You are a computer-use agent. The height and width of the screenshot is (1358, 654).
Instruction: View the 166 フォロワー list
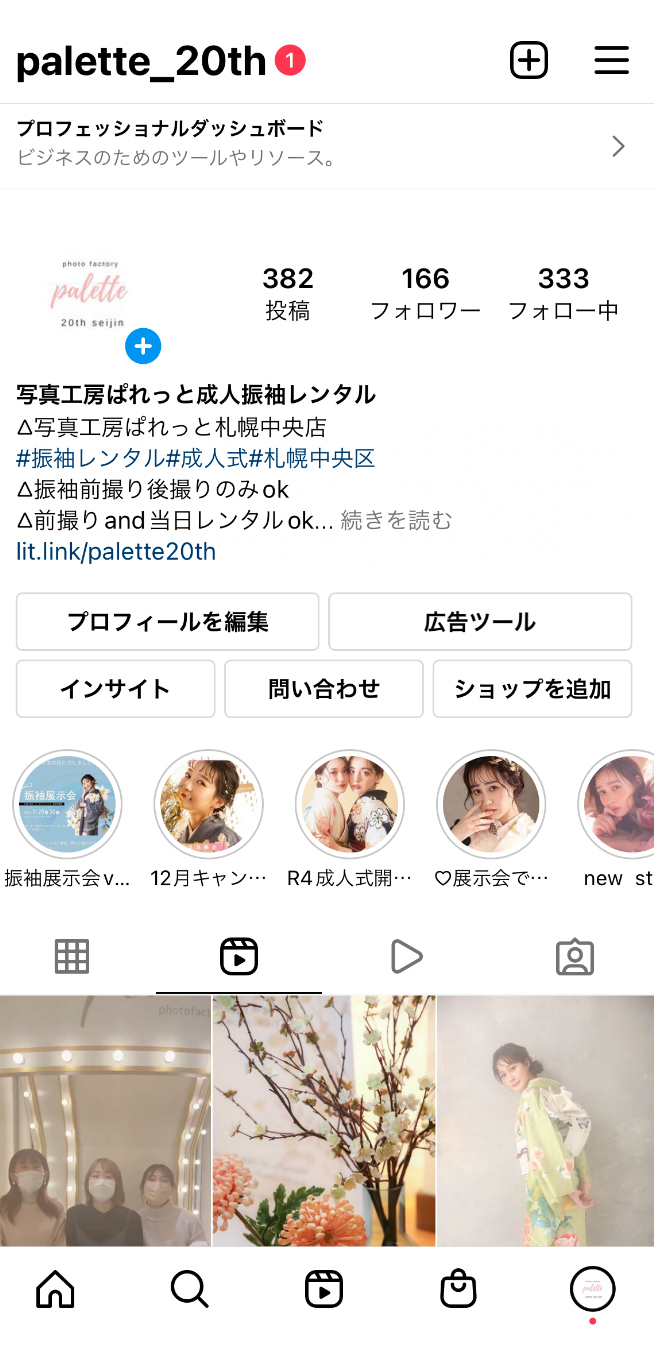(425, 293)
